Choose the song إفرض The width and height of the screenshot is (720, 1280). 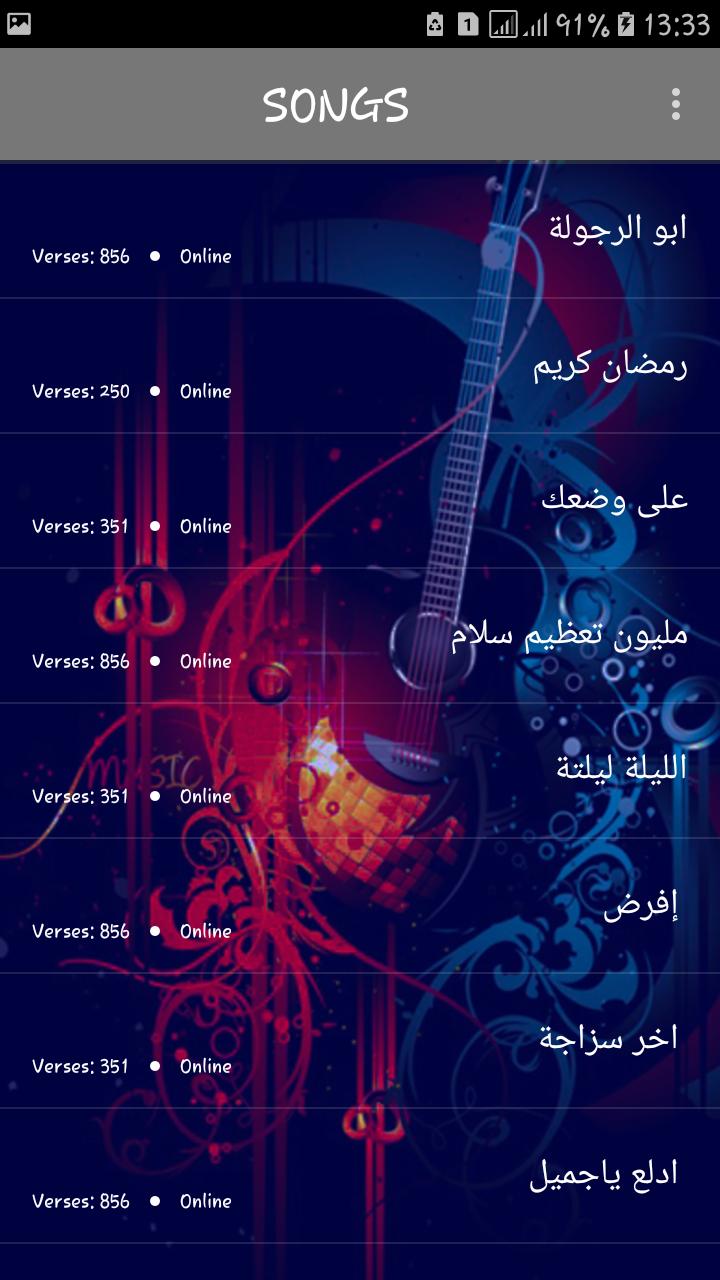coord(640,905)
